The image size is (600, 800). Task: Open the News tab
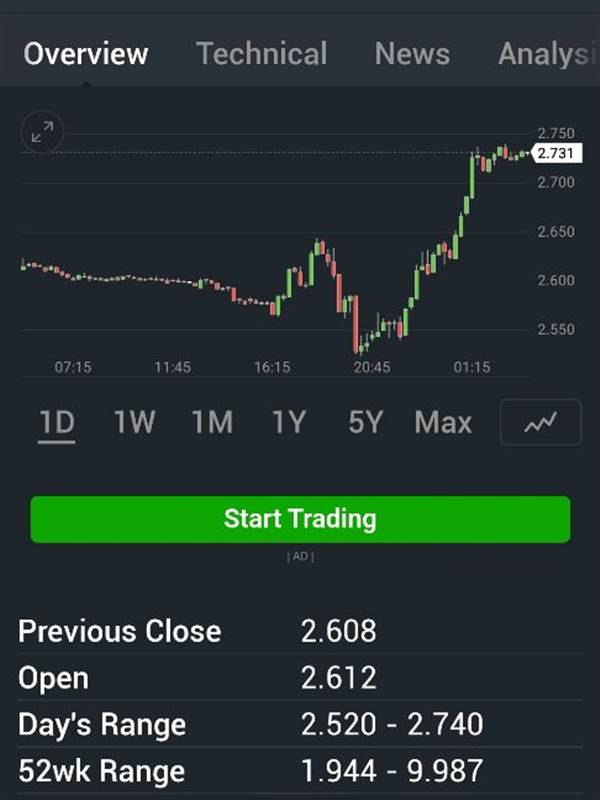(x=412, y=53)
